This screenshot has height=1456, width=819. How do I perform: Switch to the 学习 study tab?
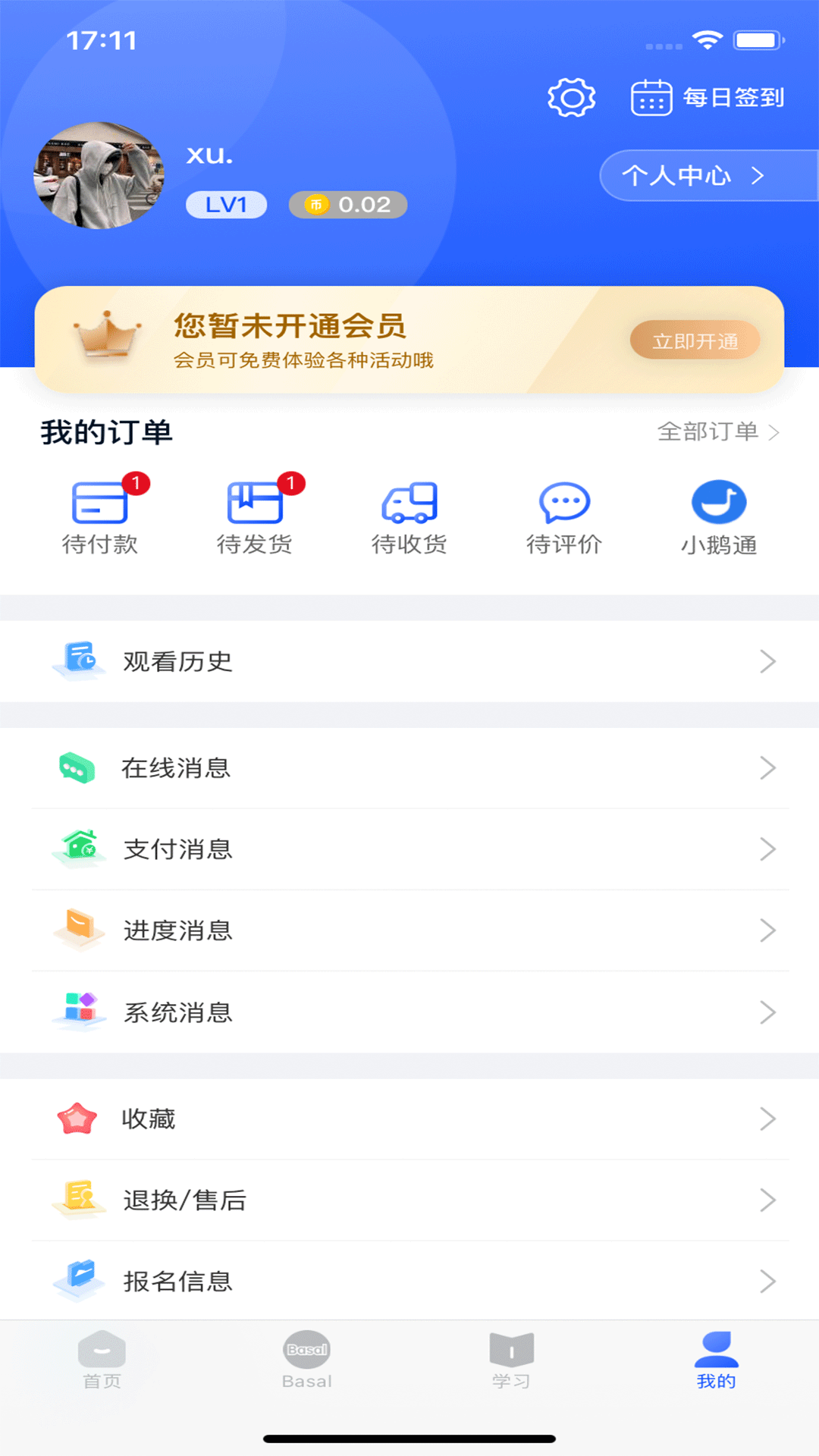511,1360
